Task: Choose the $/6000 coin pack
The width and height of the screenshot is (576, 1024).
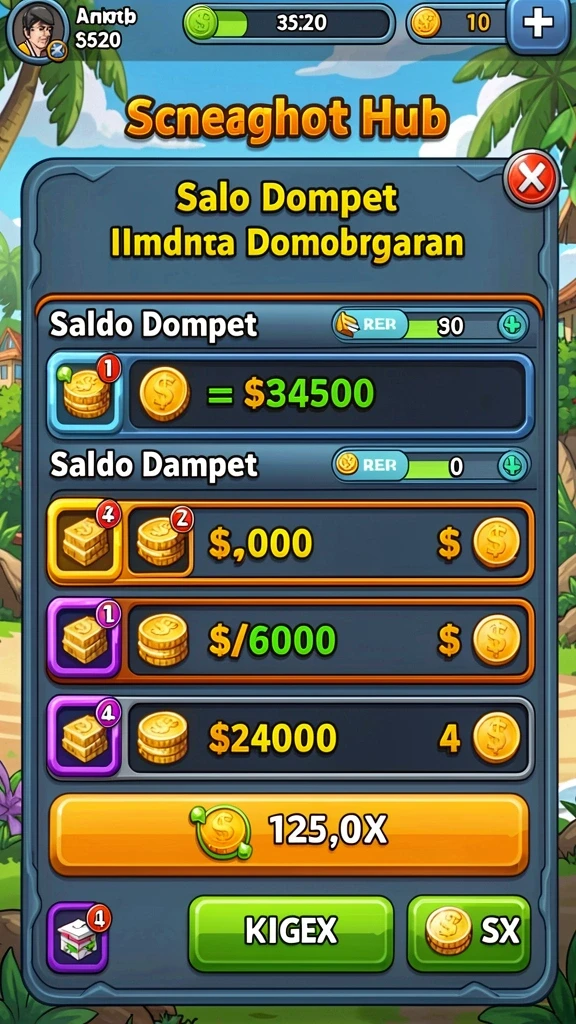Action: pyautogui.click(x=290, y=640)
